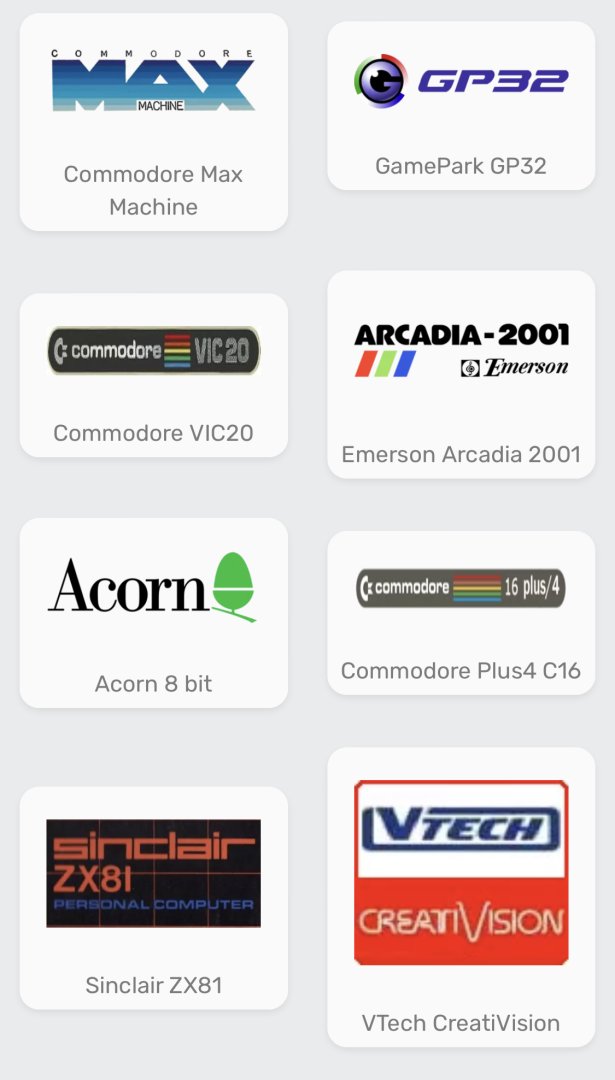The height and width of the screenshot is (1080, 615).
Task: Tap the Commodore VIC20 tile
Action: (x=154, y=375)
